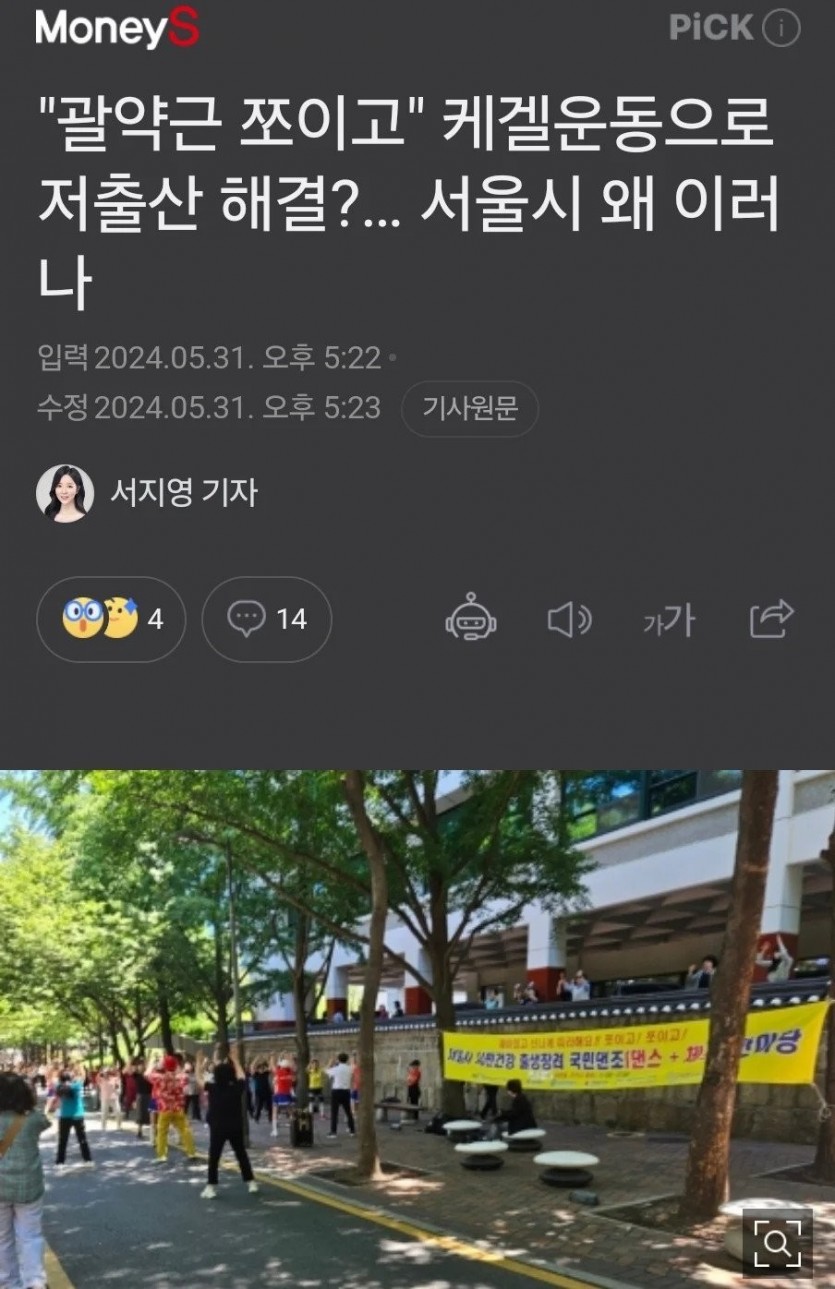Open the PiCK info icon
Screen dimensions: 835x1289
click(782, 29)
